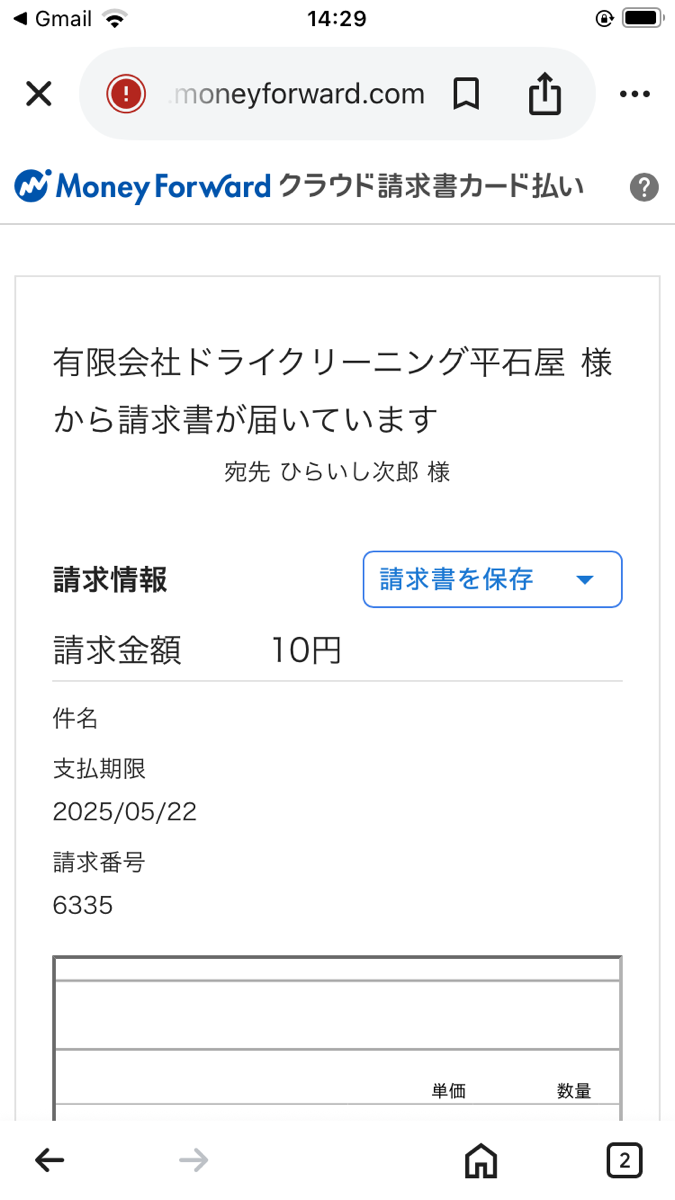Show the open tabs switcher

624,1160
